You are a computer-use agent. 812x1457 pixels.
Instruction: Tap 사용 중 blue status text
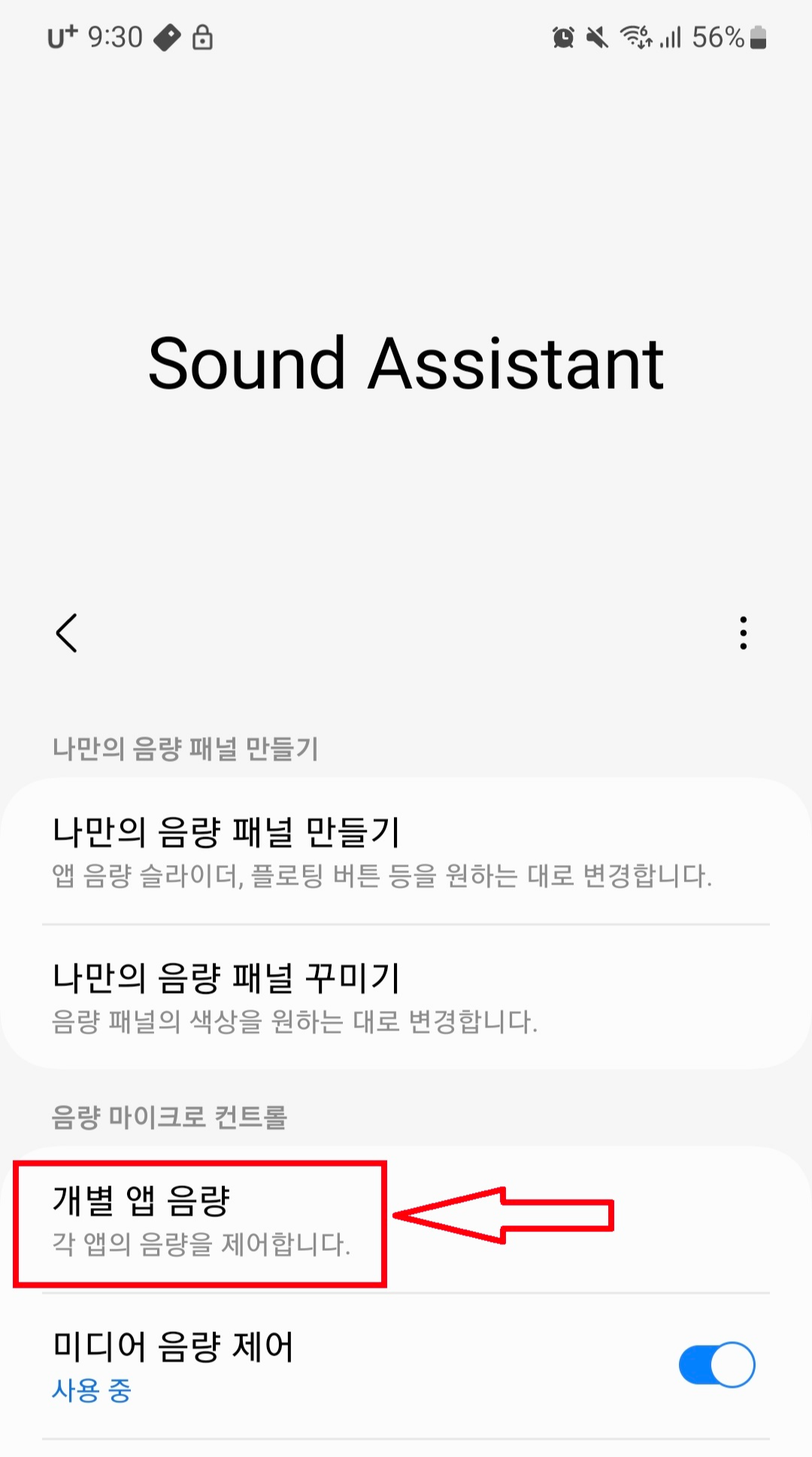tap(91, 1392)
